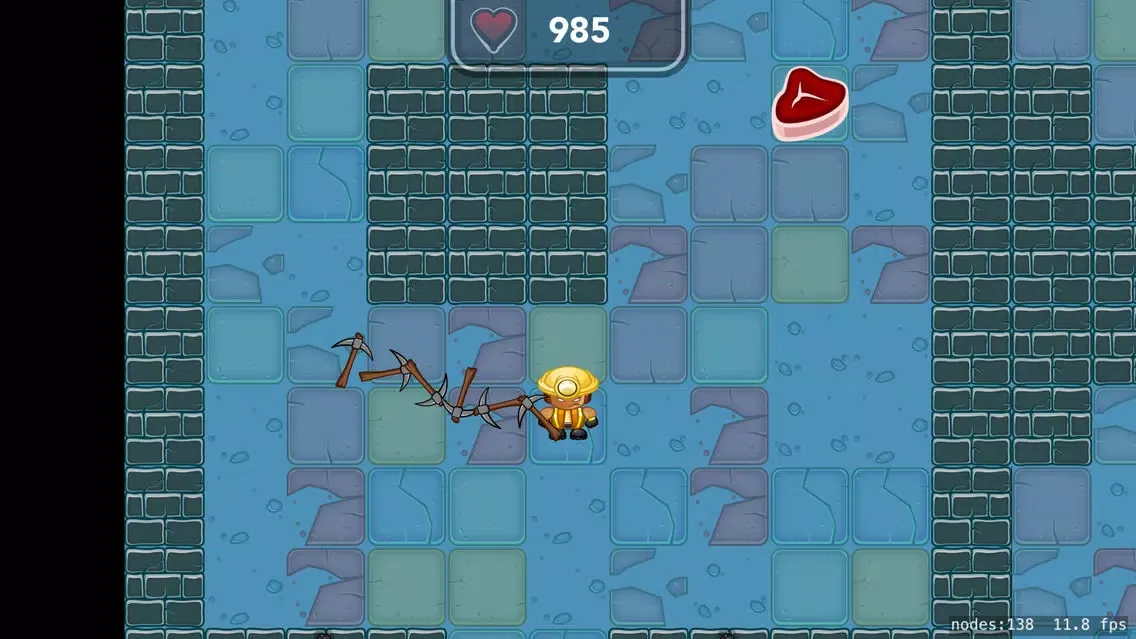Tap the red steak pickup
This screenshot has height=639, width=1136.
point(809,104)
